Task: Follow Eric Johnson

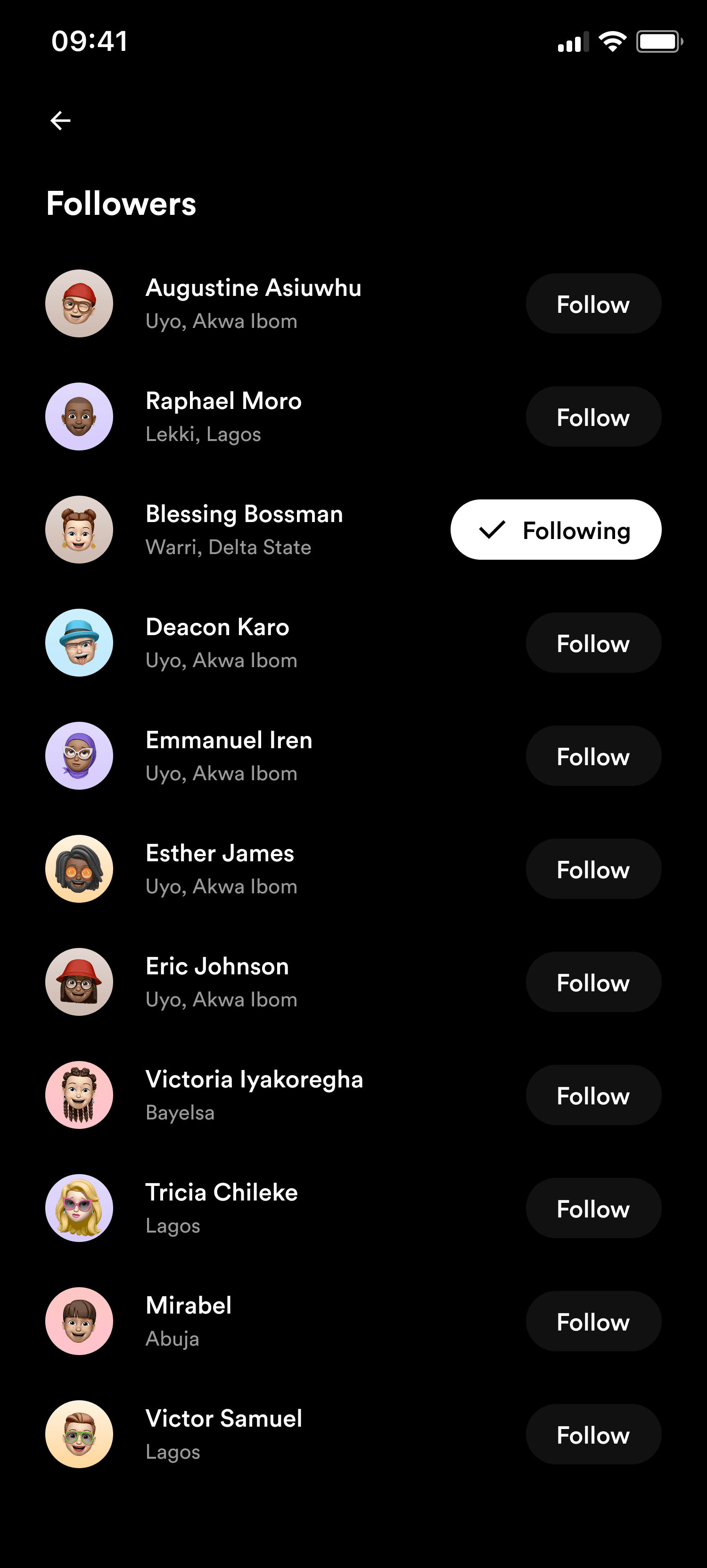Action: [x=593, y=982]
